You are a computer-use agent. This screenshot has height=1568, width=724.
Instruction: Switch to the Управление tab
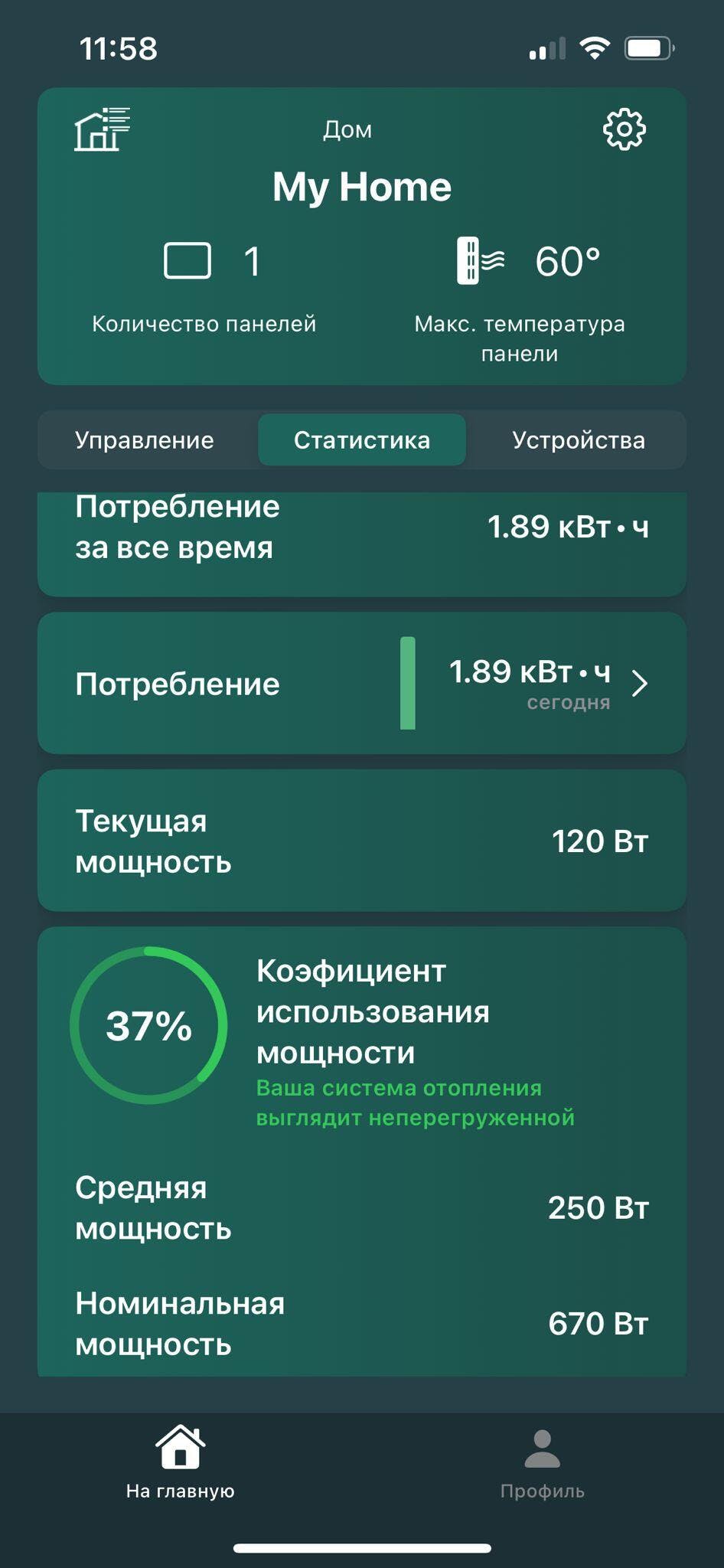145,440
